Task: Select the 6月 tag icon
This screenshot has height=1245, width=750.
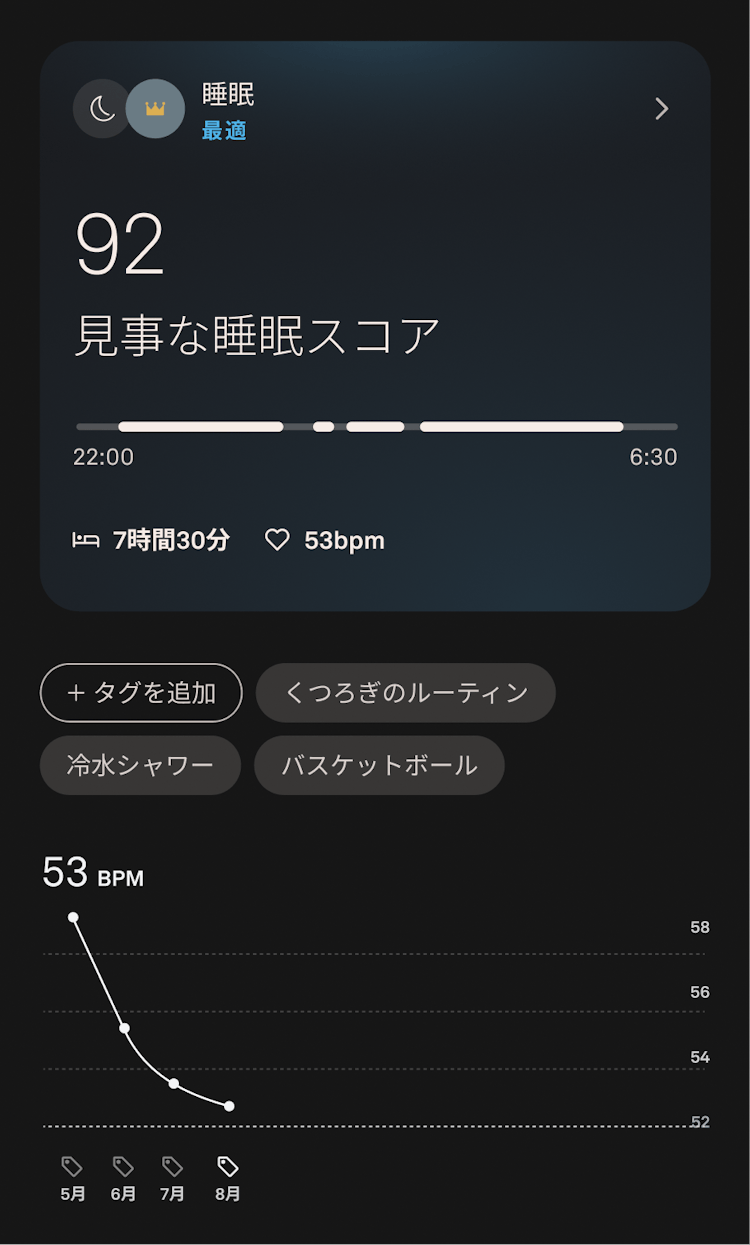Action: coord(123,1164)
